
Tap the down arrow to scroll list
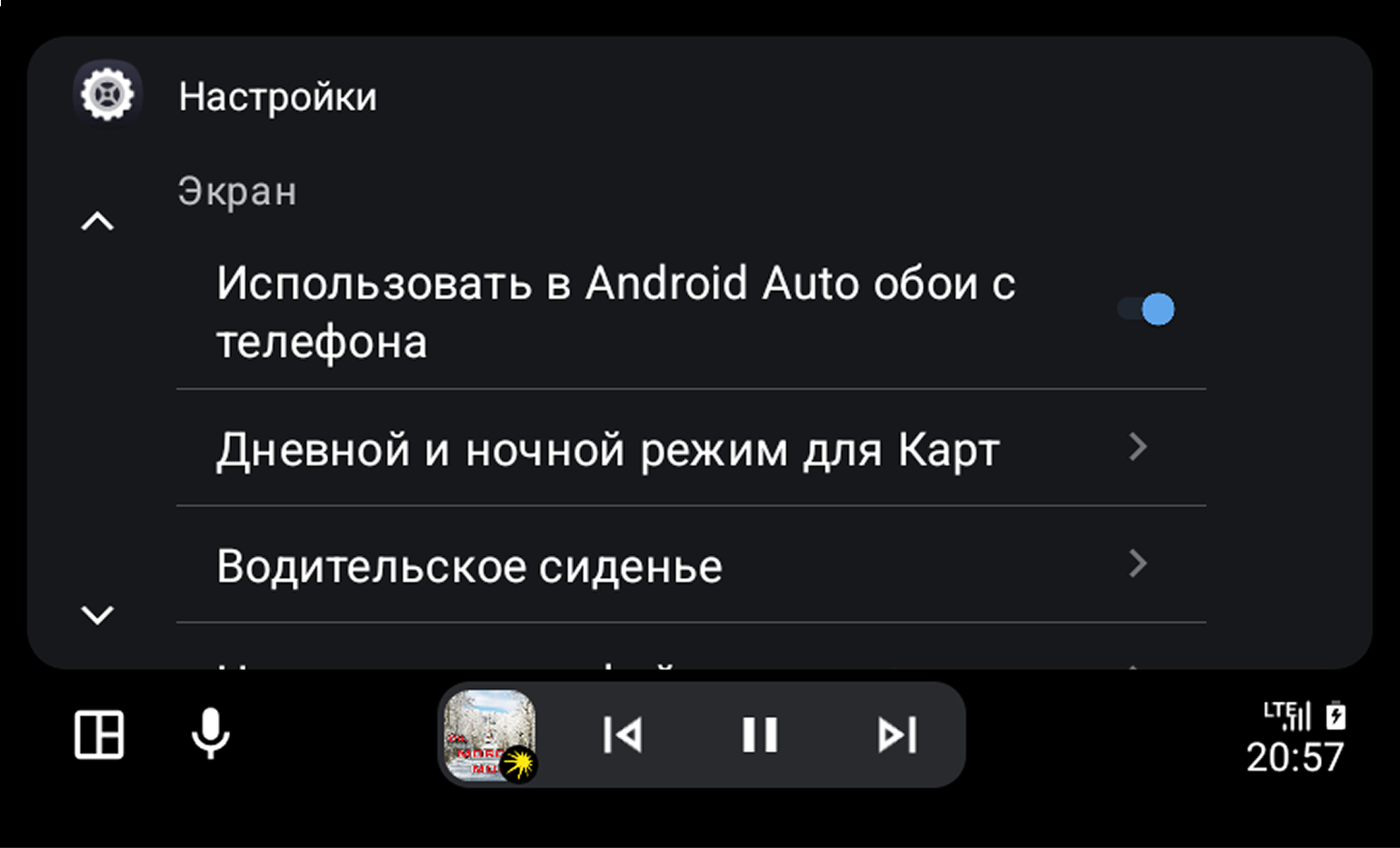97,615
